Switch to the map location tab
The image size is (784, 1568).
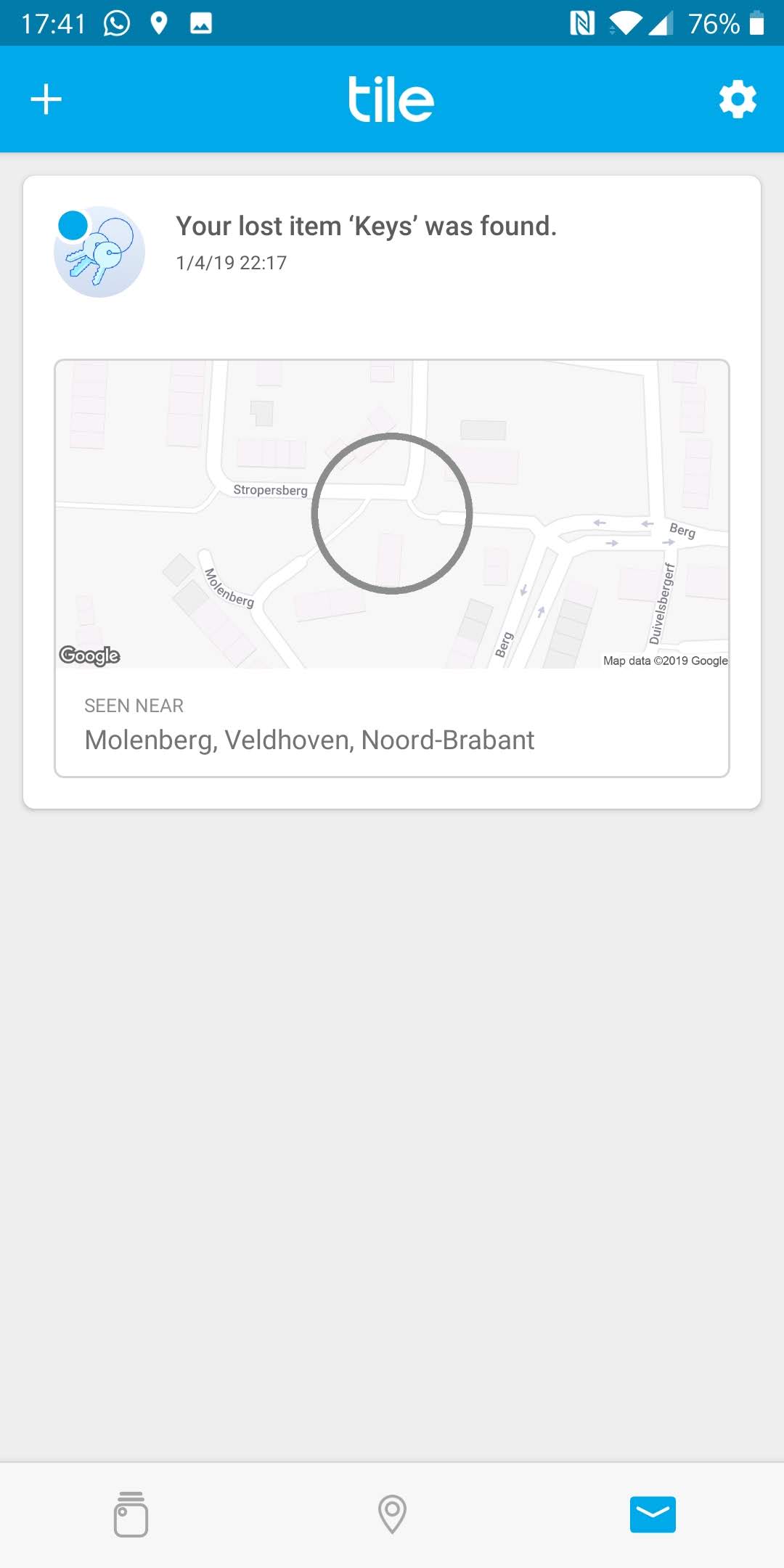[392, 1514]
